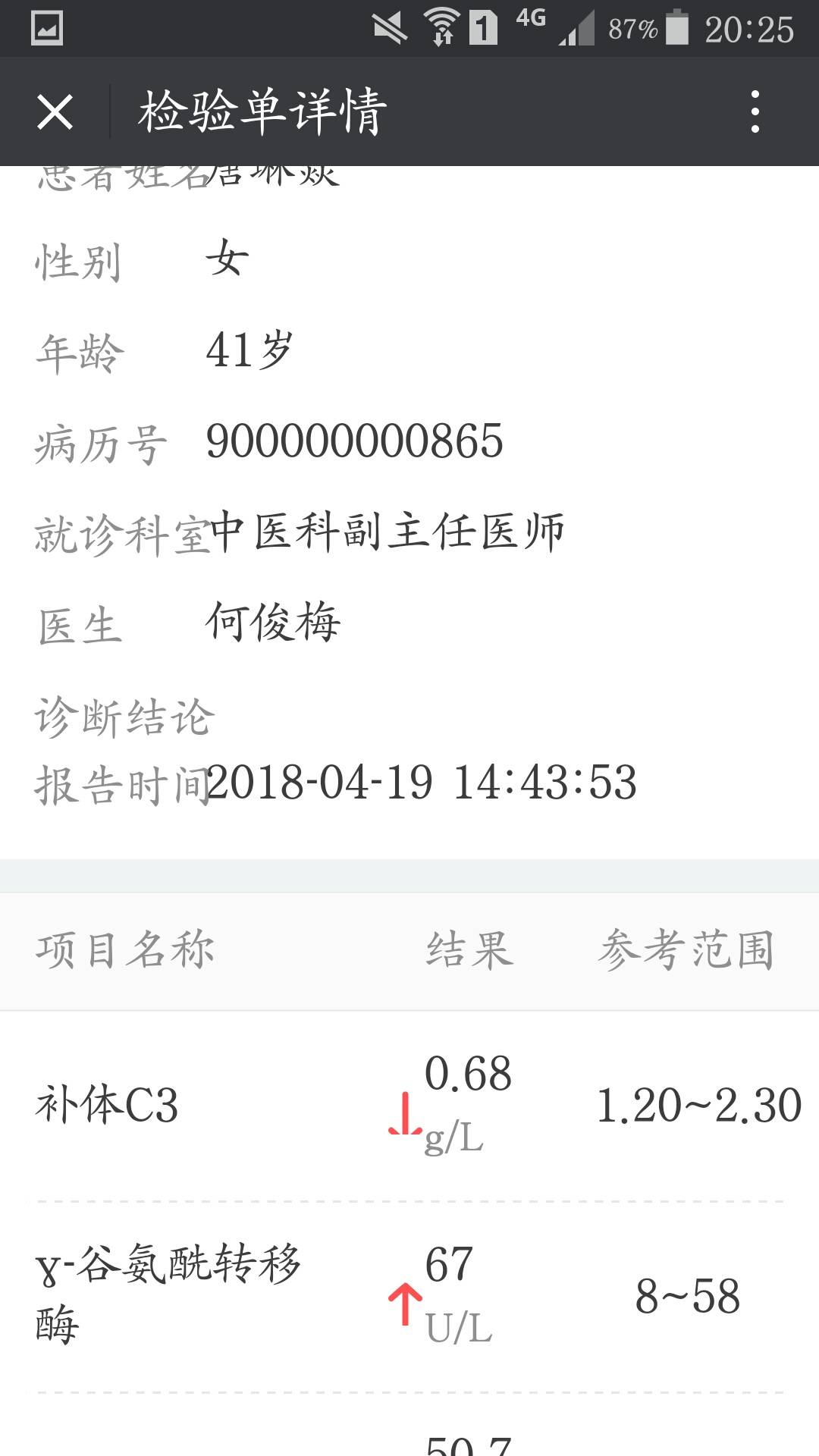The width and height of the screenshot is (819, 1456).
Task: Close the lab report details page
Action: click(x=55, y=112)
